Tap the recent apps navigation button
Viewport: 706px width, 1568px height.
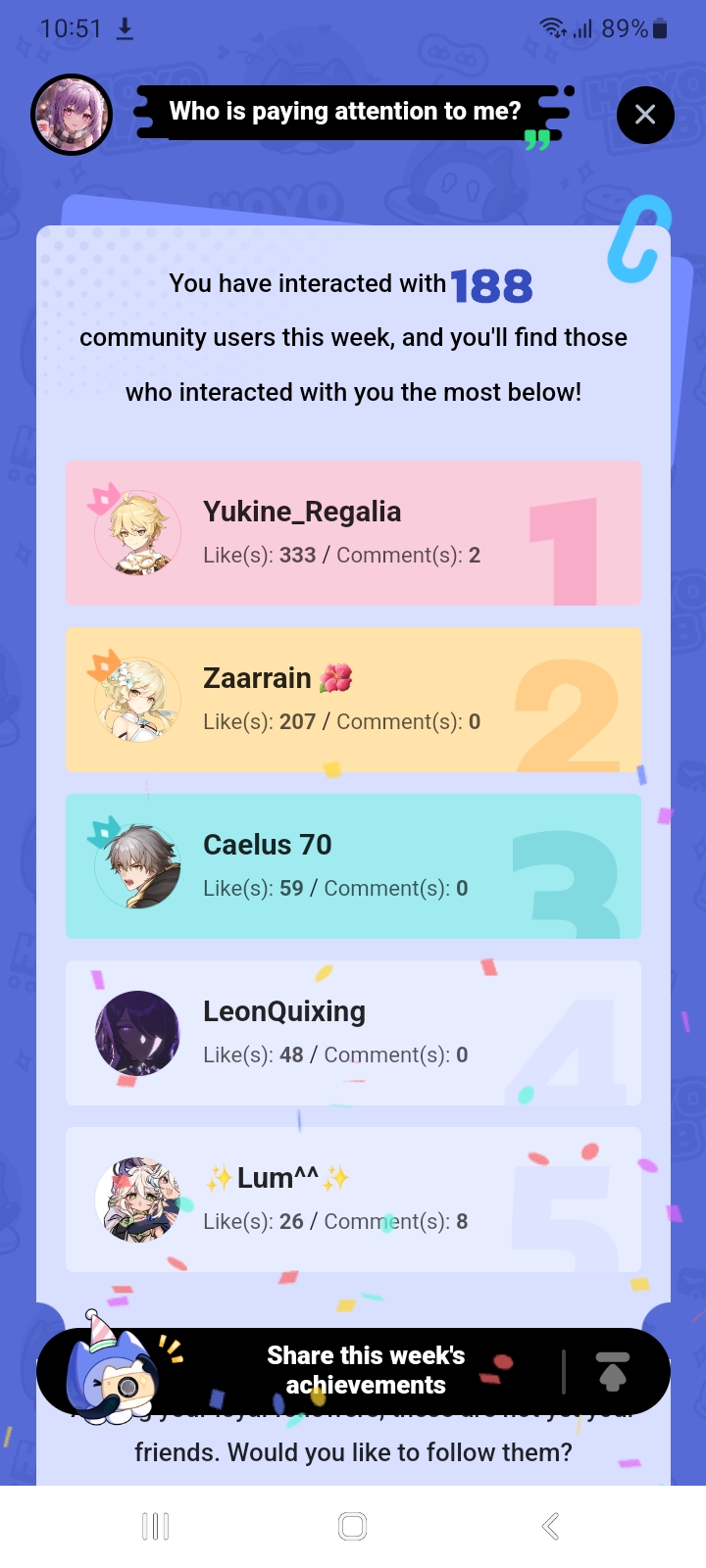(155, 1526)
